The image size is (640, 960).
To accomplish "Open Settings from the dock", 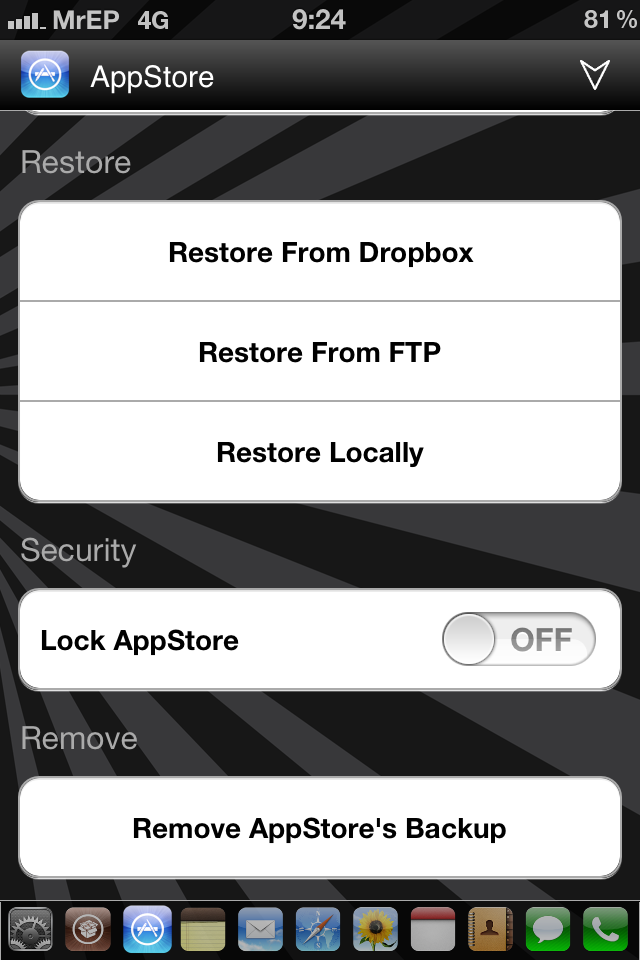I will (30, 929).
